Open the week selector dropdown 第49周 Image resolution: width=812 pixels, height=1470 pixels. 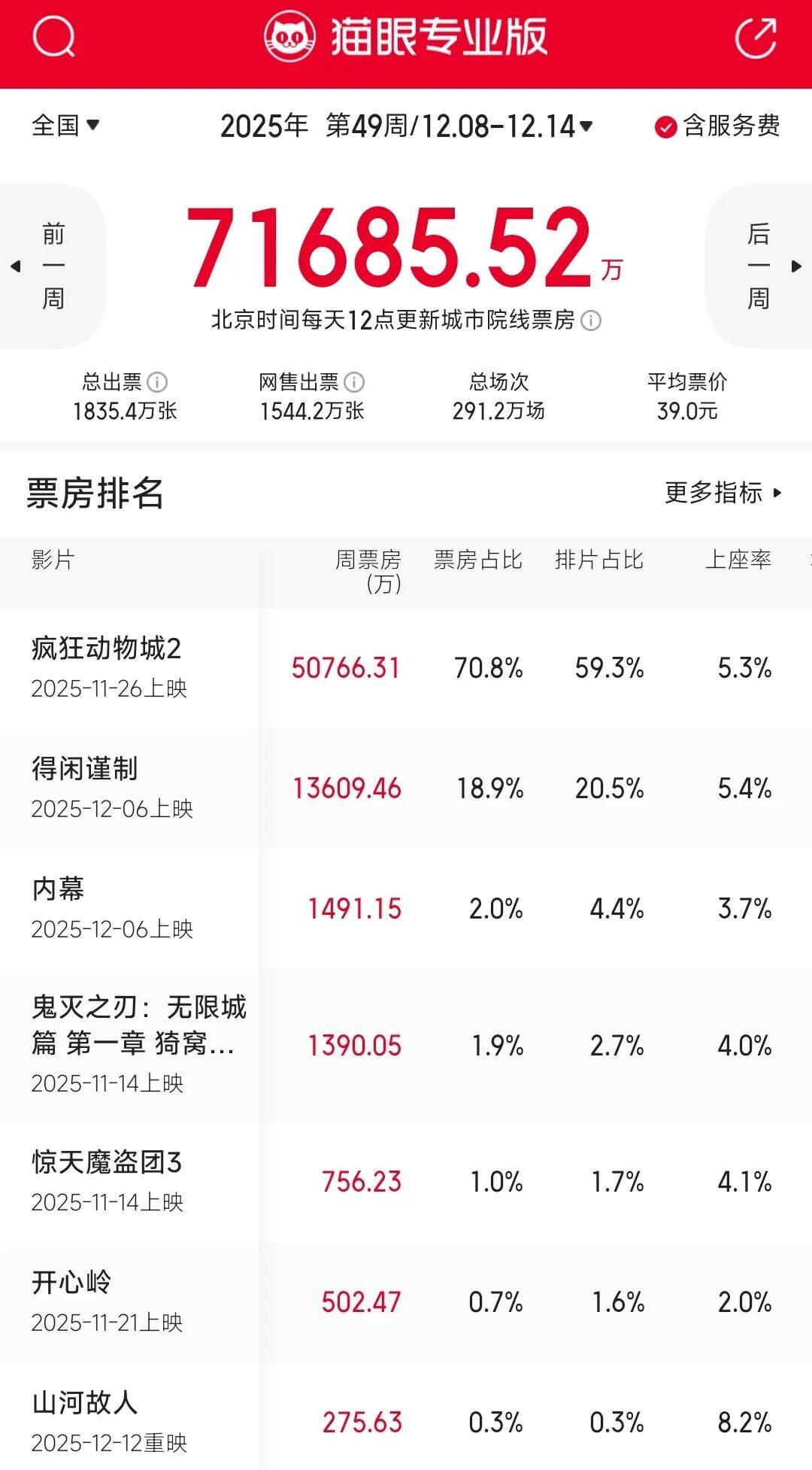[406, 126]
